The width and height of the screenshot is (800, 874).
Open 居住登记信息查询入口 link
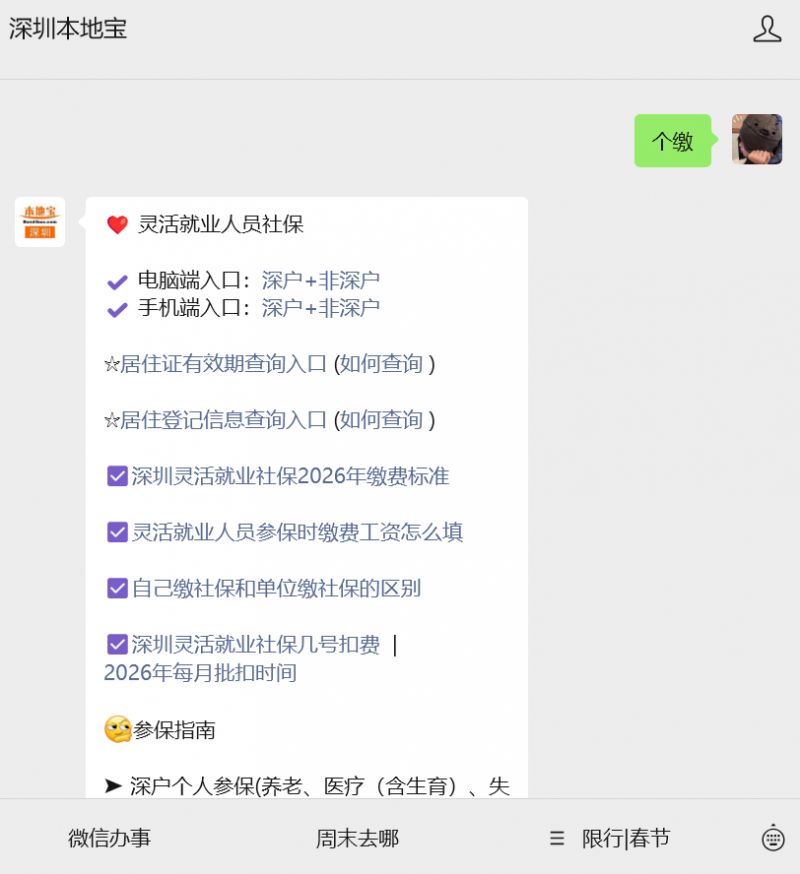223,420
